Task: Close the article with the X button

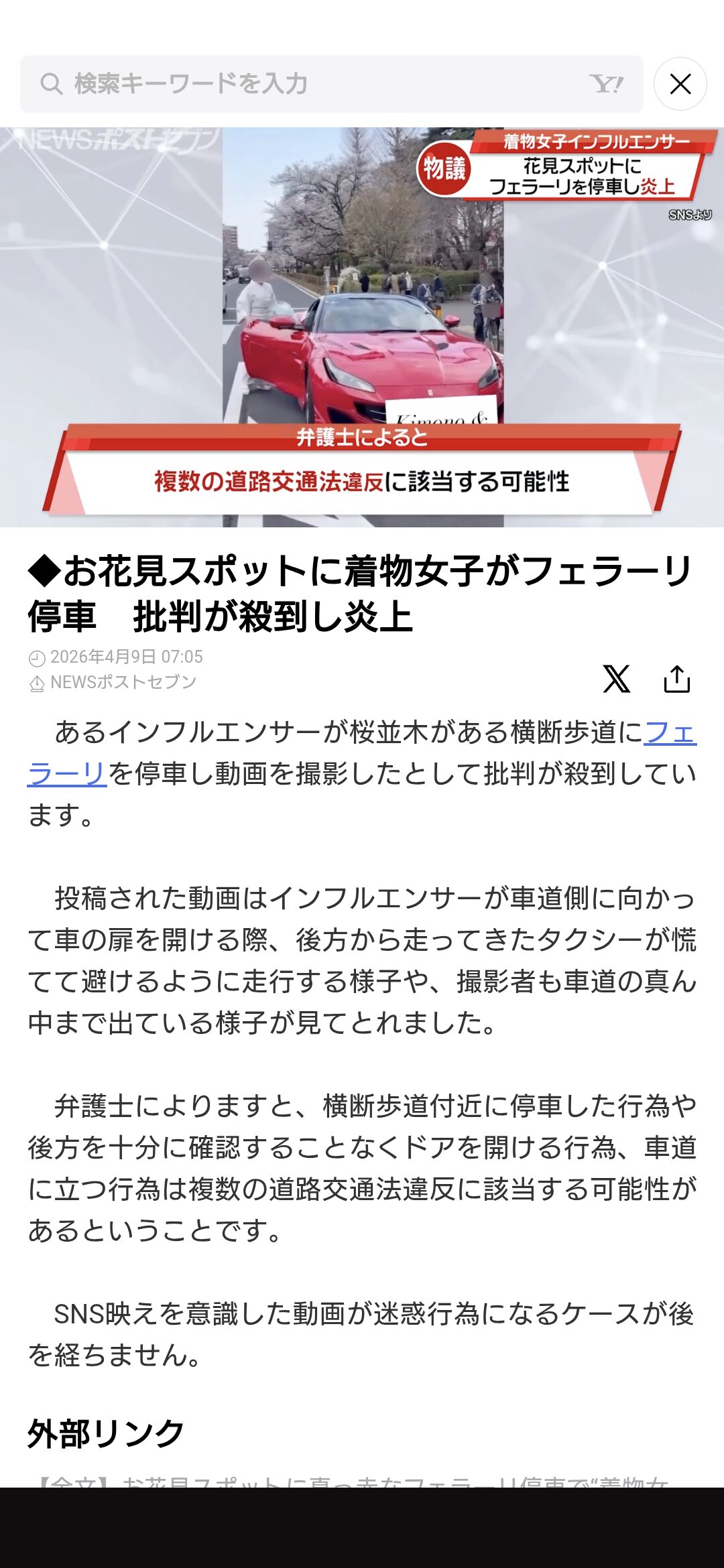Action: click(680, 84)
